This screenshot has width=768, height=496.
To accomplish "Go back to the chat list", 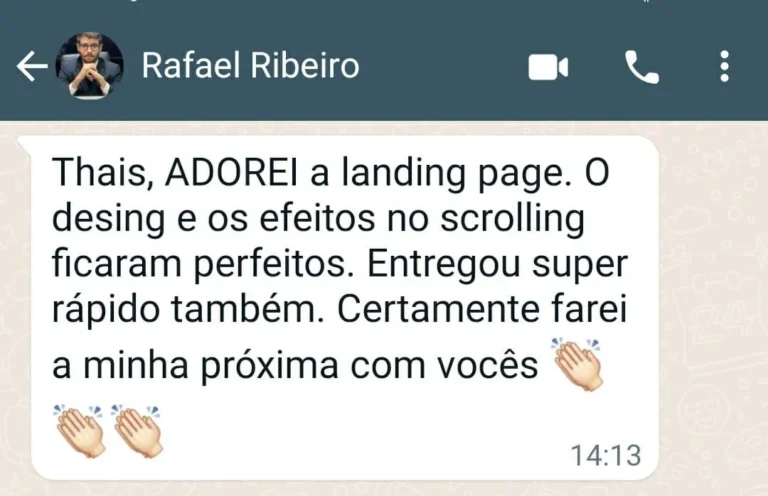I will tap(30, 67).
